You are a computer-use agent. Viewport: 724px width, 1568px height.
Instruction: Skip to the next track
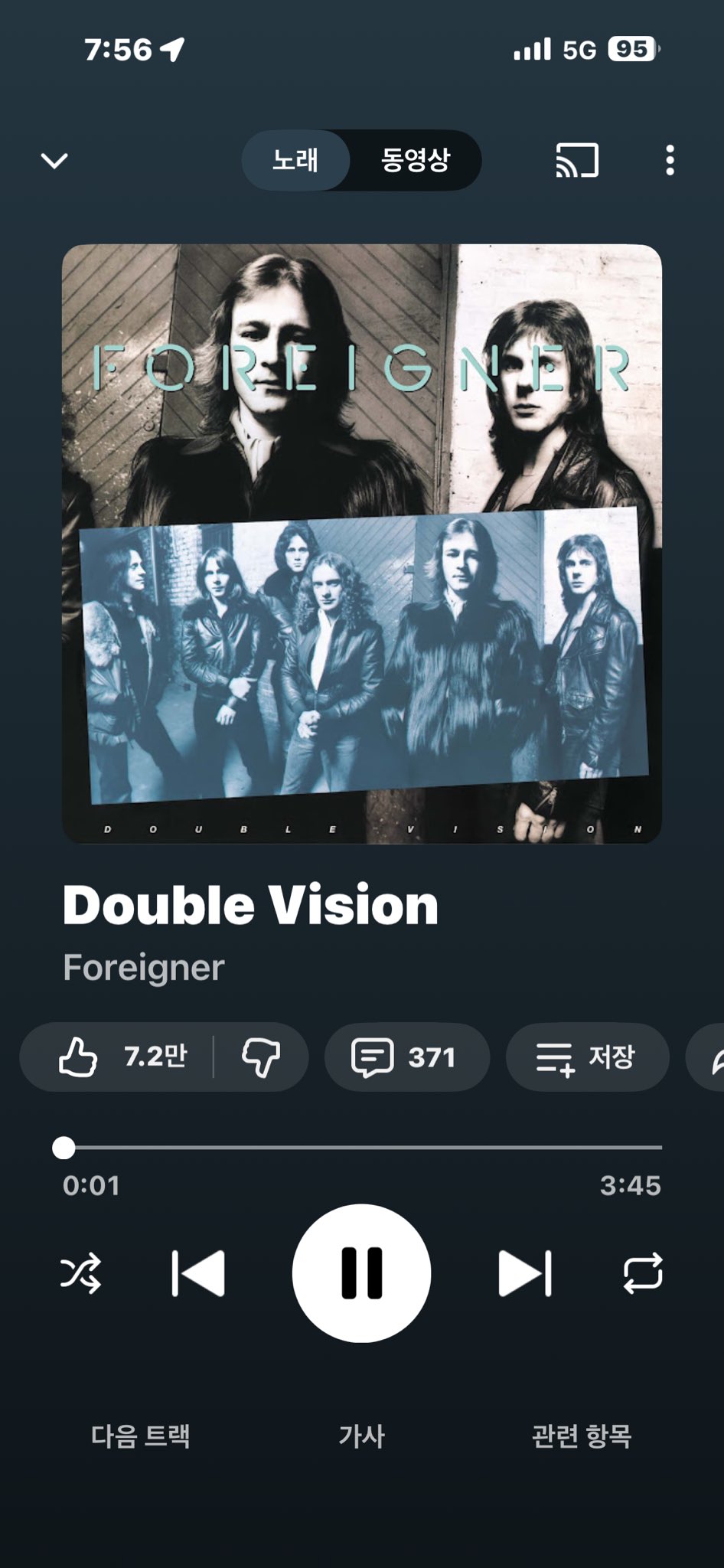click(x=524, y=1274)
